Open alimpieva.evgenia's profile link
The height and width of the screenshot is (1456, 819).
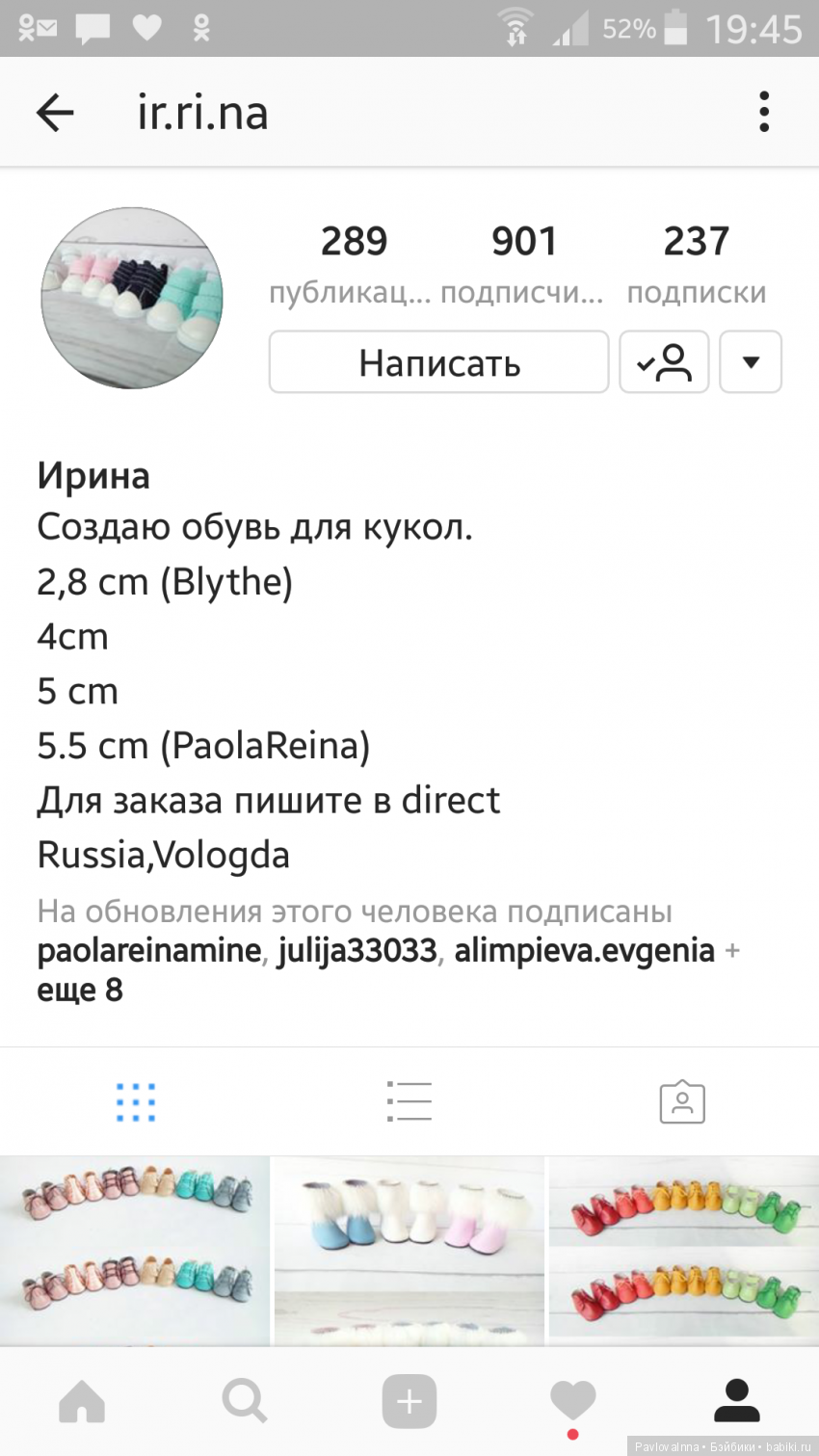584,951
